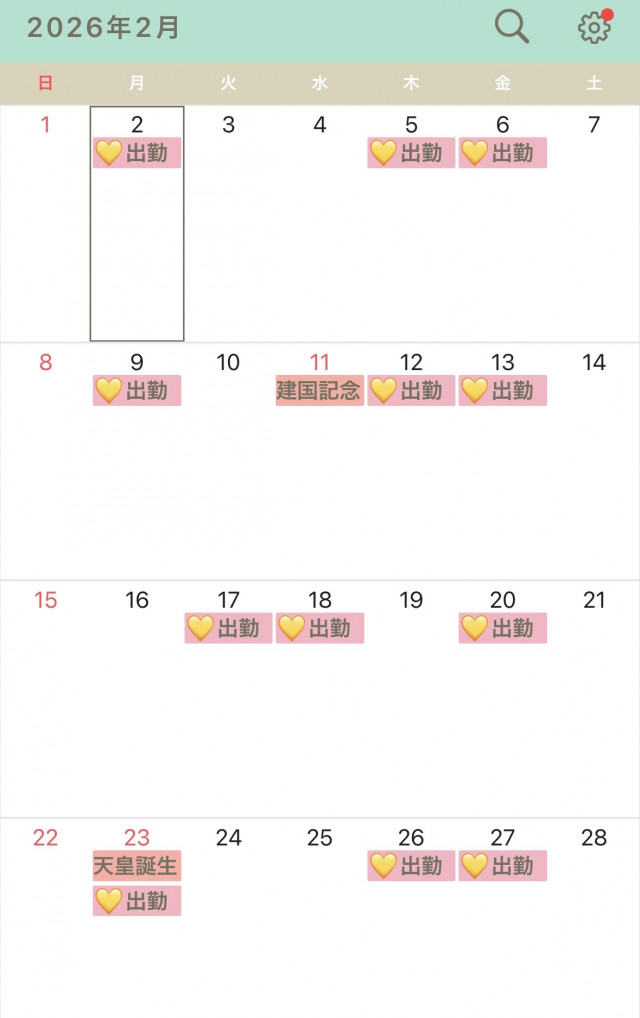Screen dimensions: 640x1018
Task: Tap the 2026年2月 month title
Action: click(x=104, y=28)
